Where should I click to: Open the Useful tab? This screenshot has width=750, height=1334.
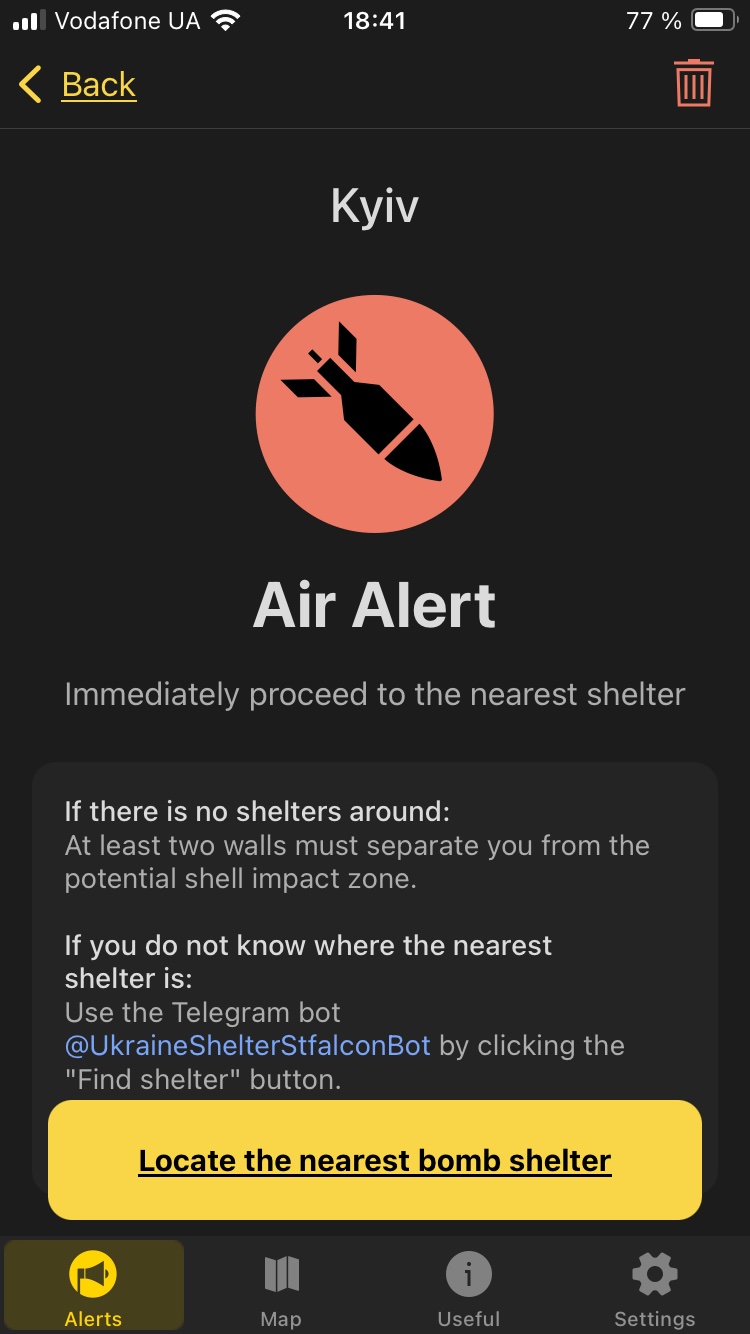[468, 1289]
